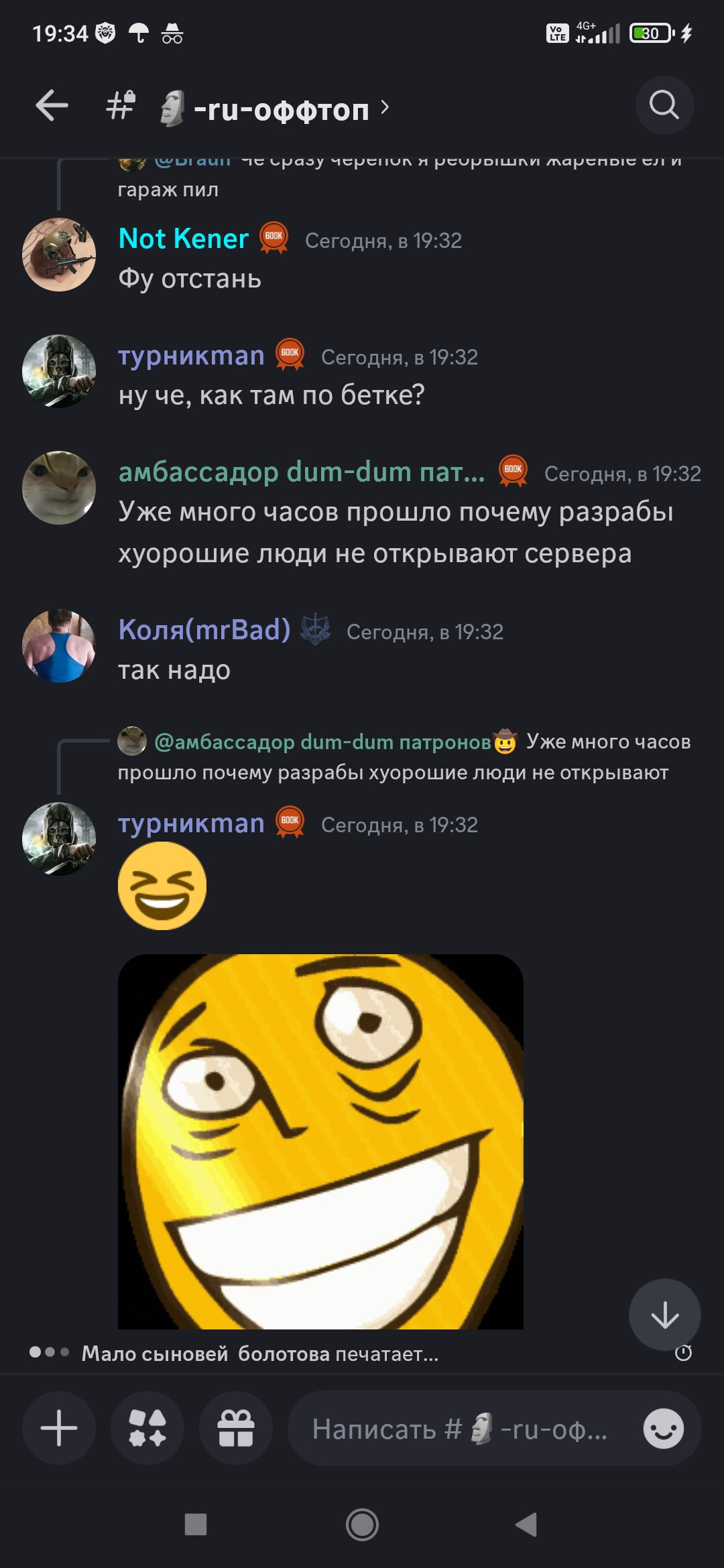
Task: Open the emoji picker
Action: tap(663, 1429)
